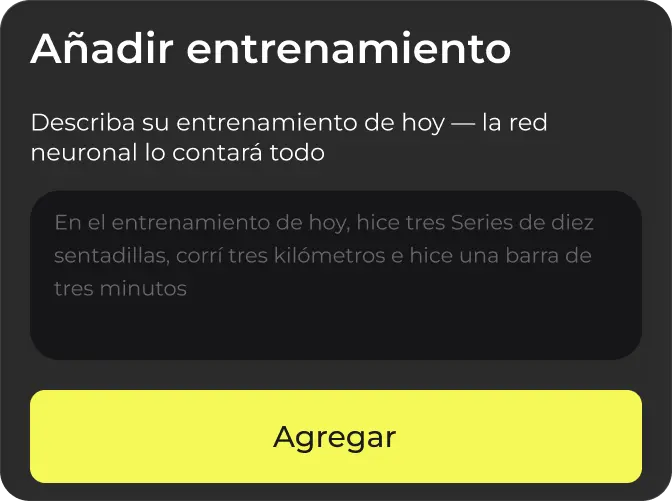Tap the workout description text field
The image size is (672, 501).
(x=335, y=274)
